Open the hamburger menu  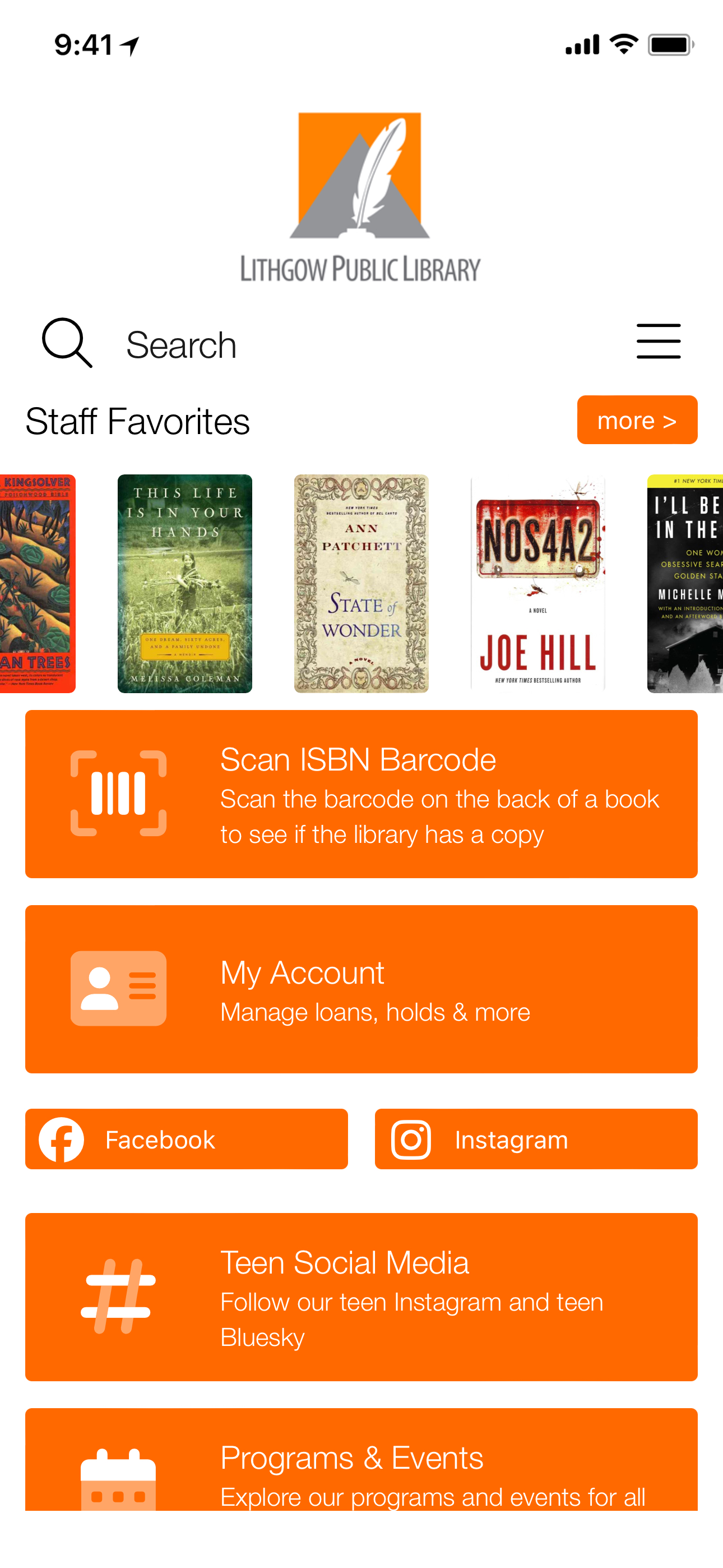coord(658,342)
